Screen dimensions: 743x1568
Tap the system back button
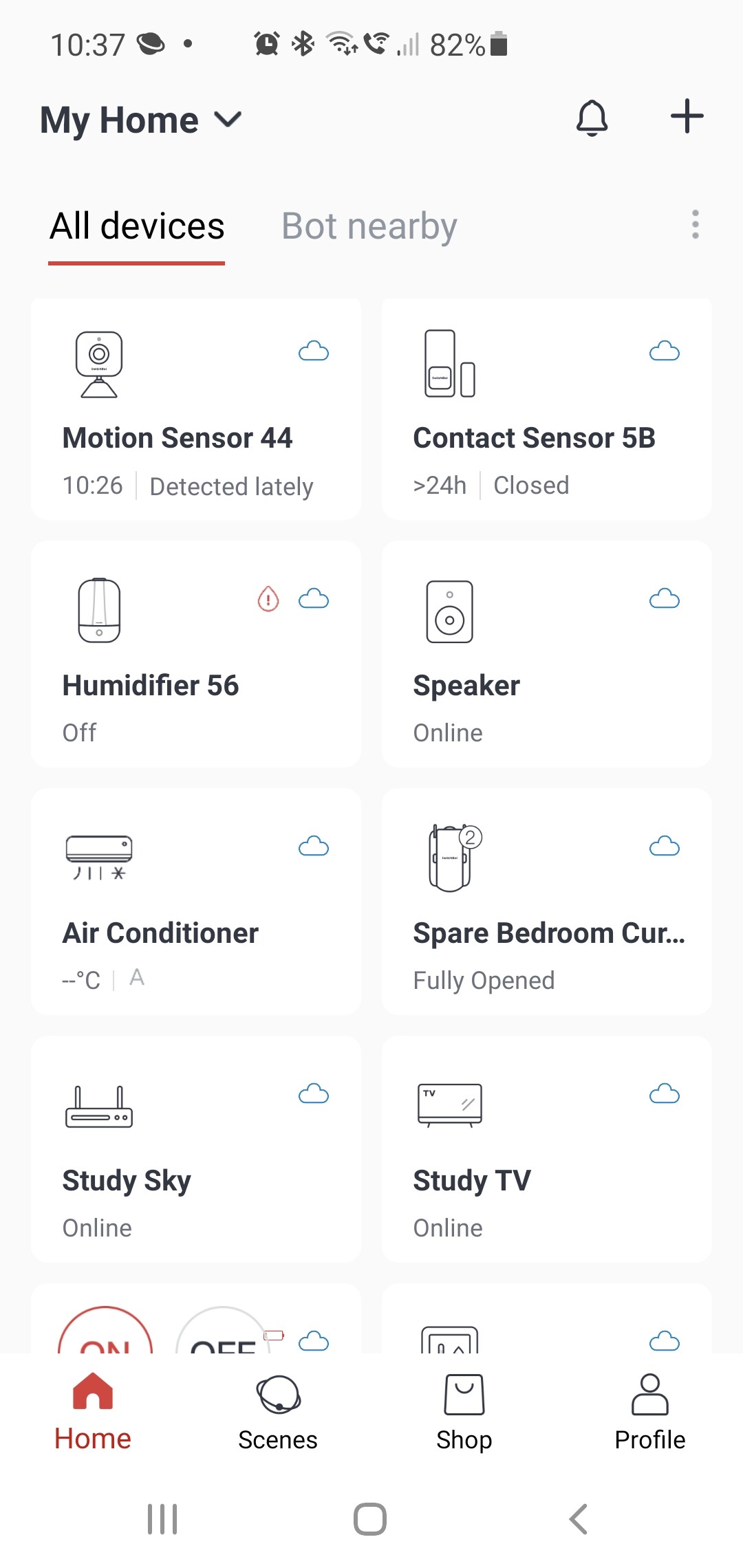click(x=579, y=1519)
